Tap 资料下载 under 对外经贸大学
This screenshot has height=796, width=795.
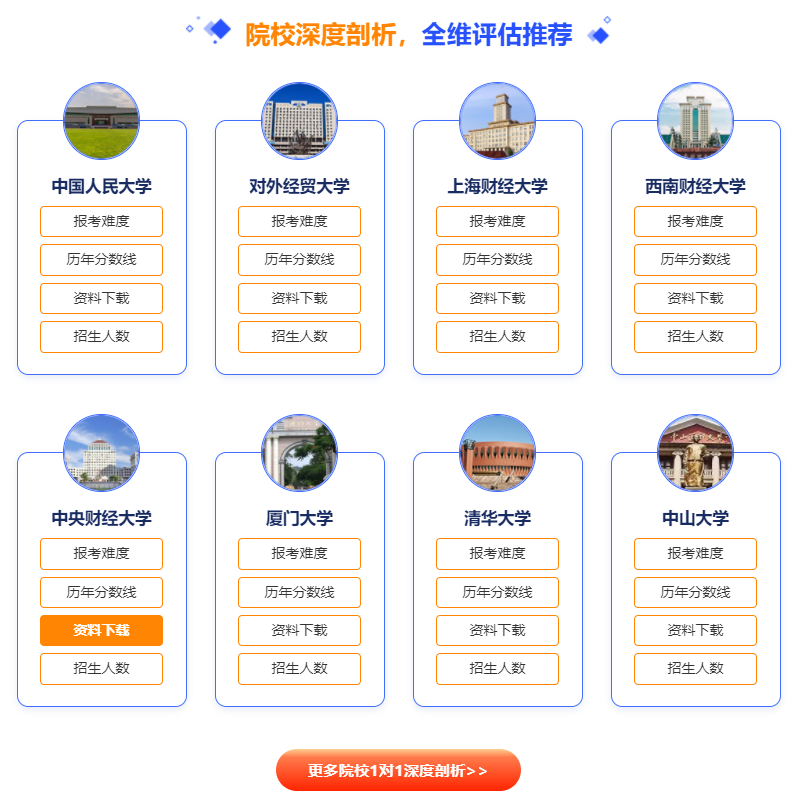tap(299, 298)
